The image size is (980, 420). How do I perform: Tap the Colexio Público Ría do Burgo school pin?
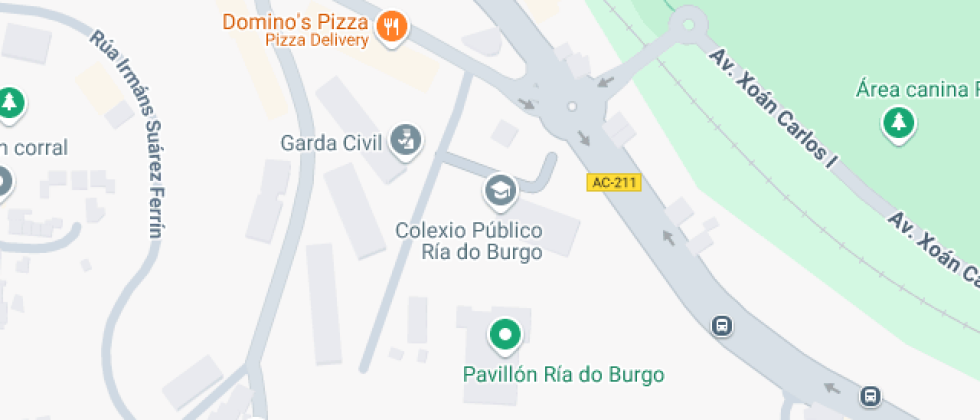coord(499,189)
